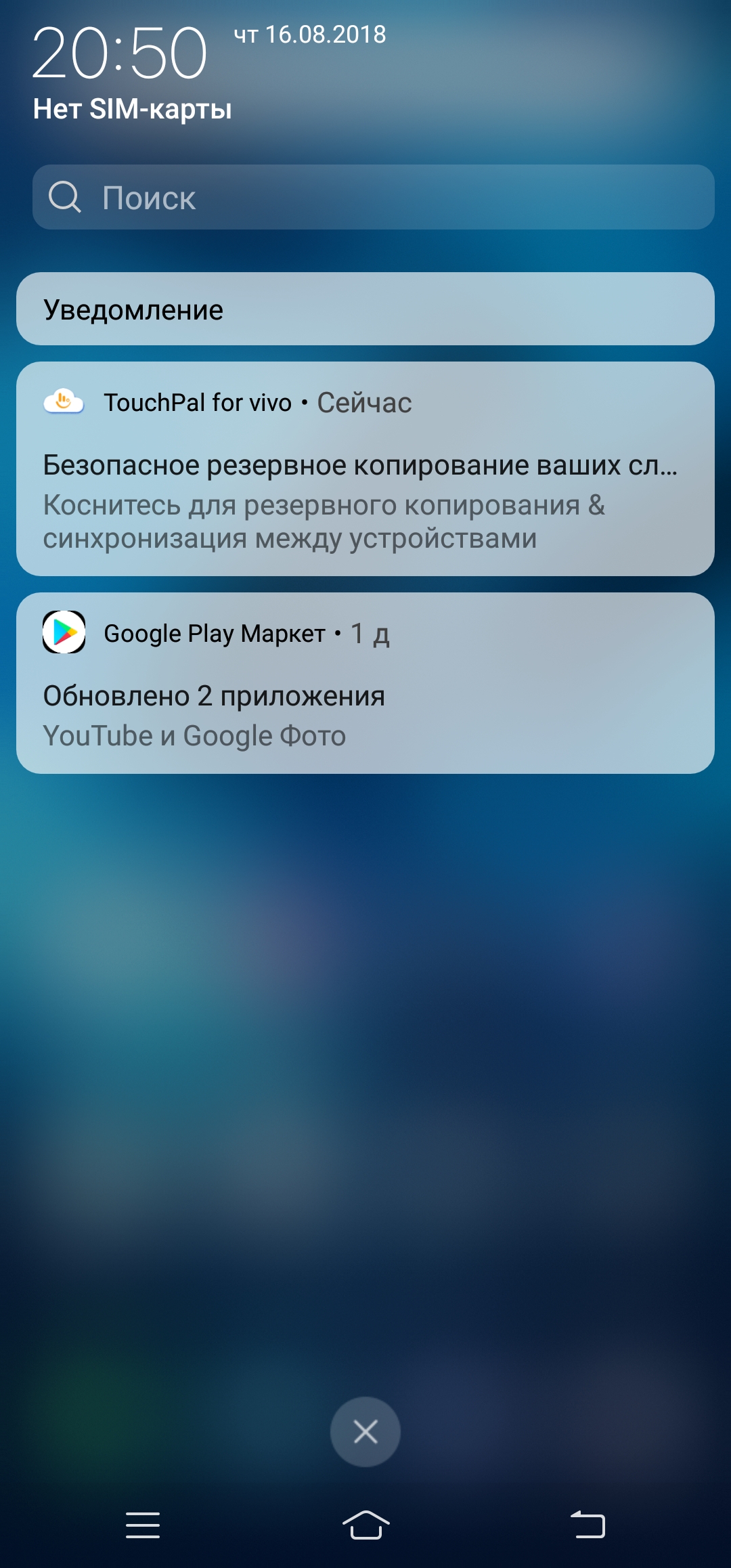Tap the Поиск search field

click(373, 197)
